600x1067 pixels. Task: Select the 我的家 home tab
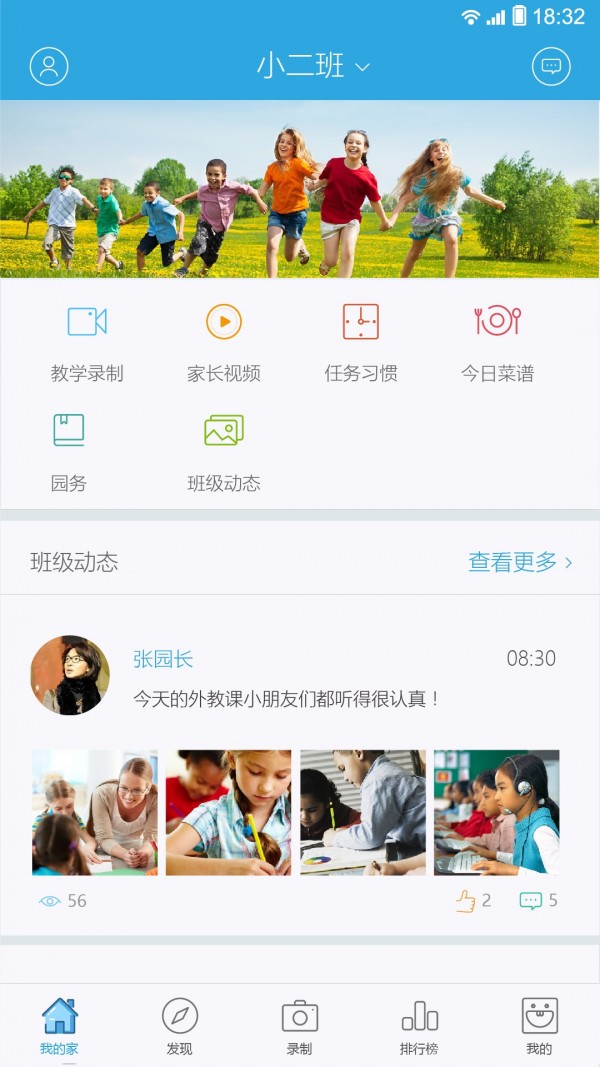pos(59,1026)
